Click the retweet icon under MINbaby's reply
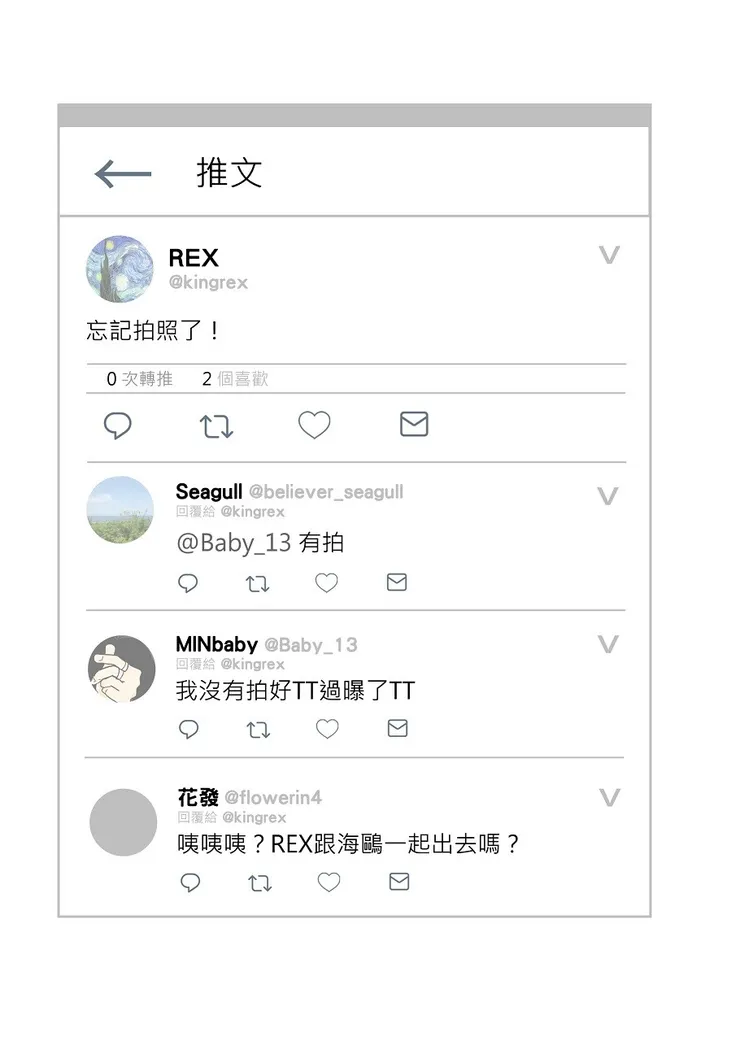Viewport: 740px width, 1038px height. coord(257,729)
